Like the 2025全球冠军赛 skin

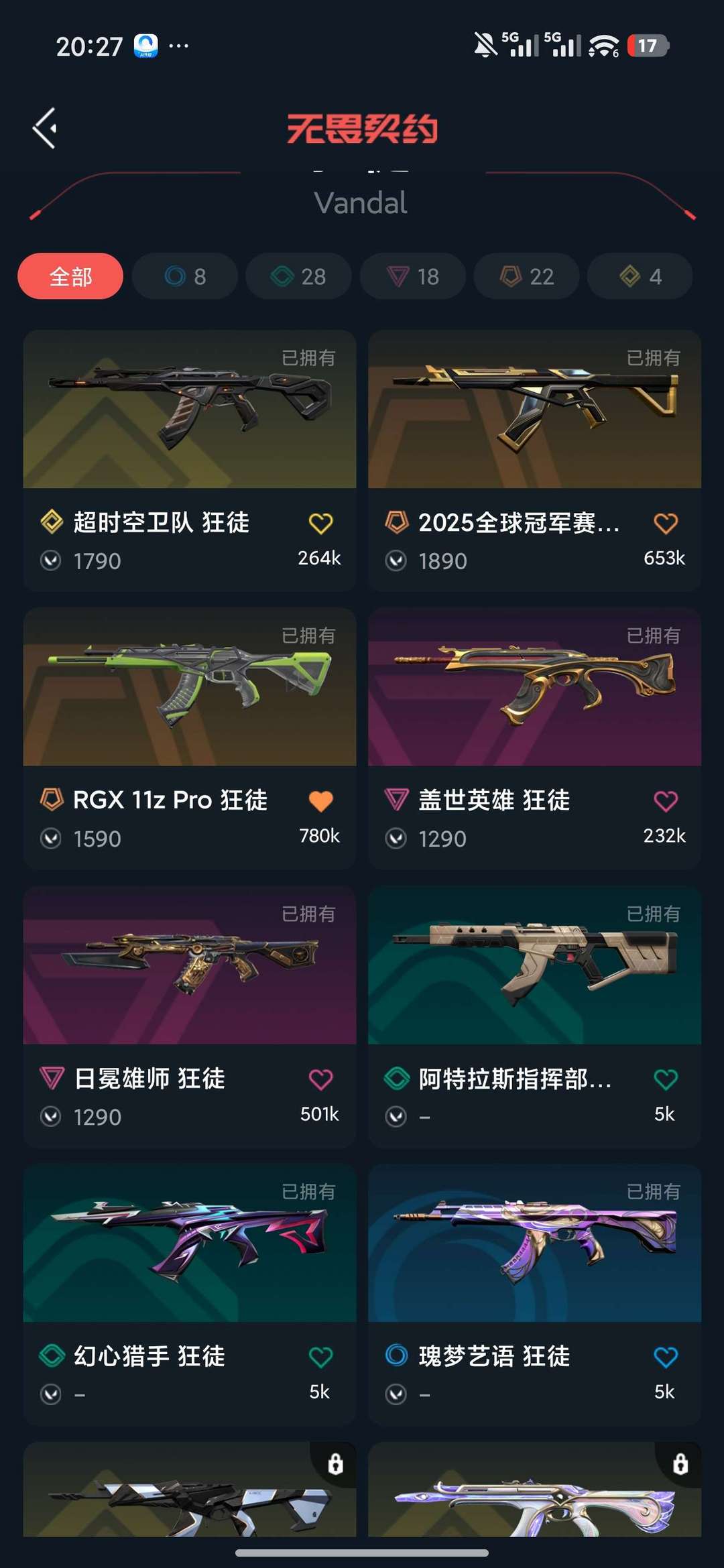[666, 524]
